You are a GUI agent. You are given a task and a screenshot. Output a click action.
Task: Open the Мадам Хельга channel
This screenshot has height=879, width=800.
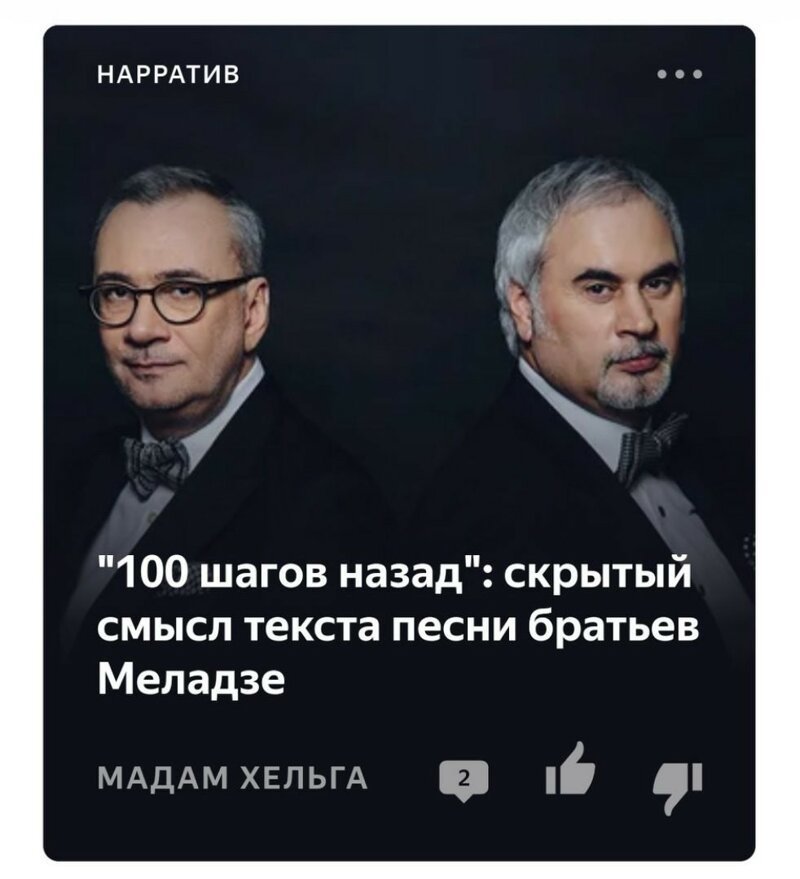click(232, 778)
